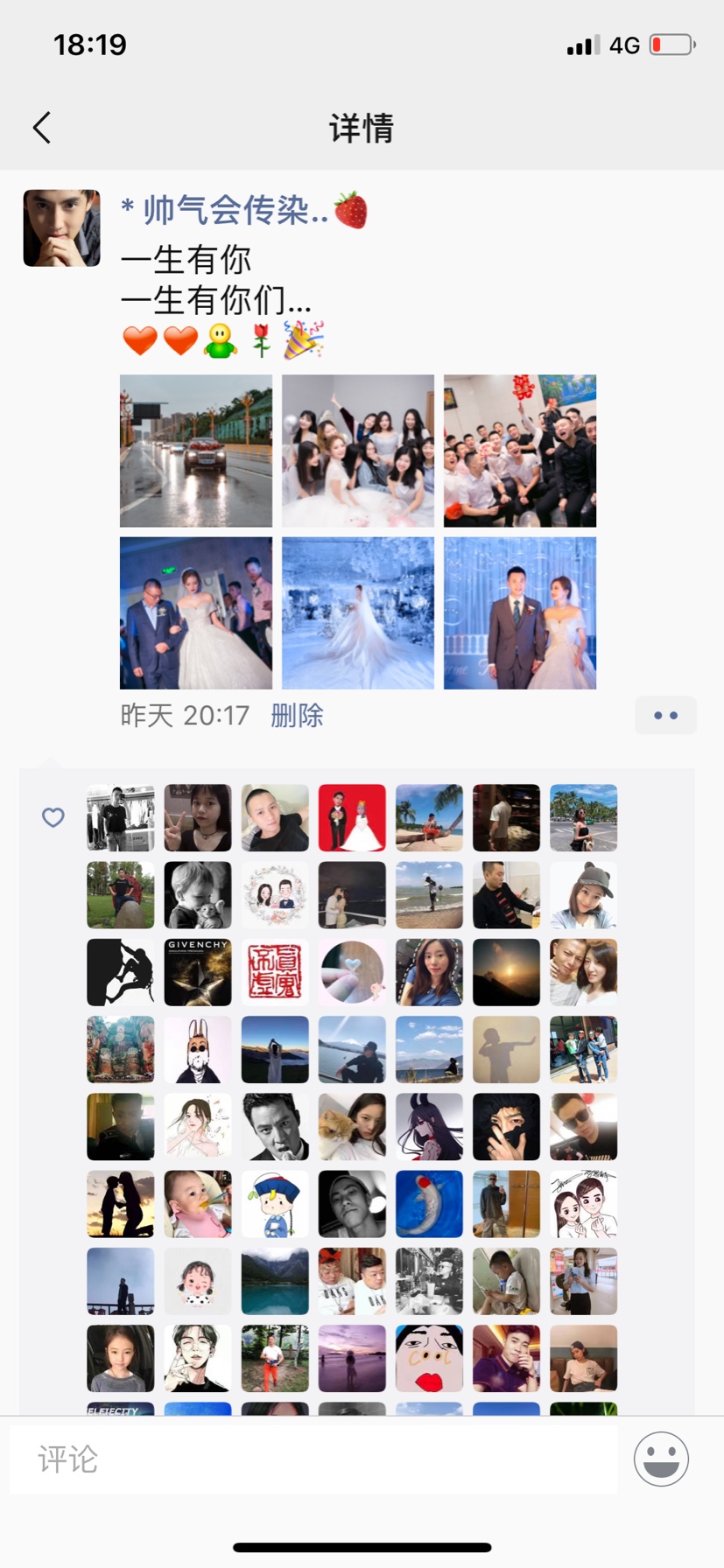Screen dimensions: 724x1568
Task: Open the liker with red wedding cartoon avatar
Action: (352, 818)
